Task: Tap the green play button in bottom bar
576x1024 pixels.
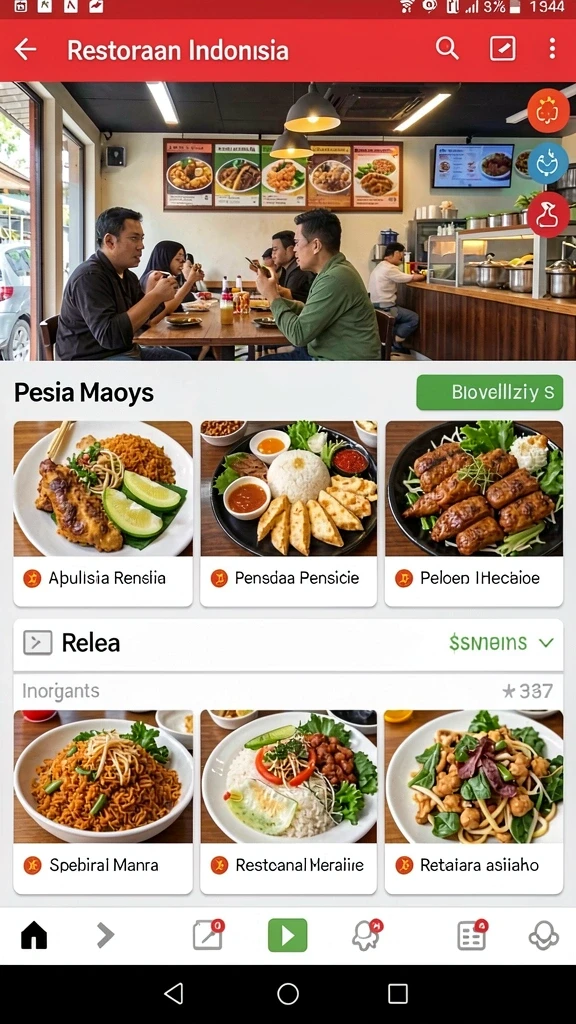Action: click(x=287, y=935)
